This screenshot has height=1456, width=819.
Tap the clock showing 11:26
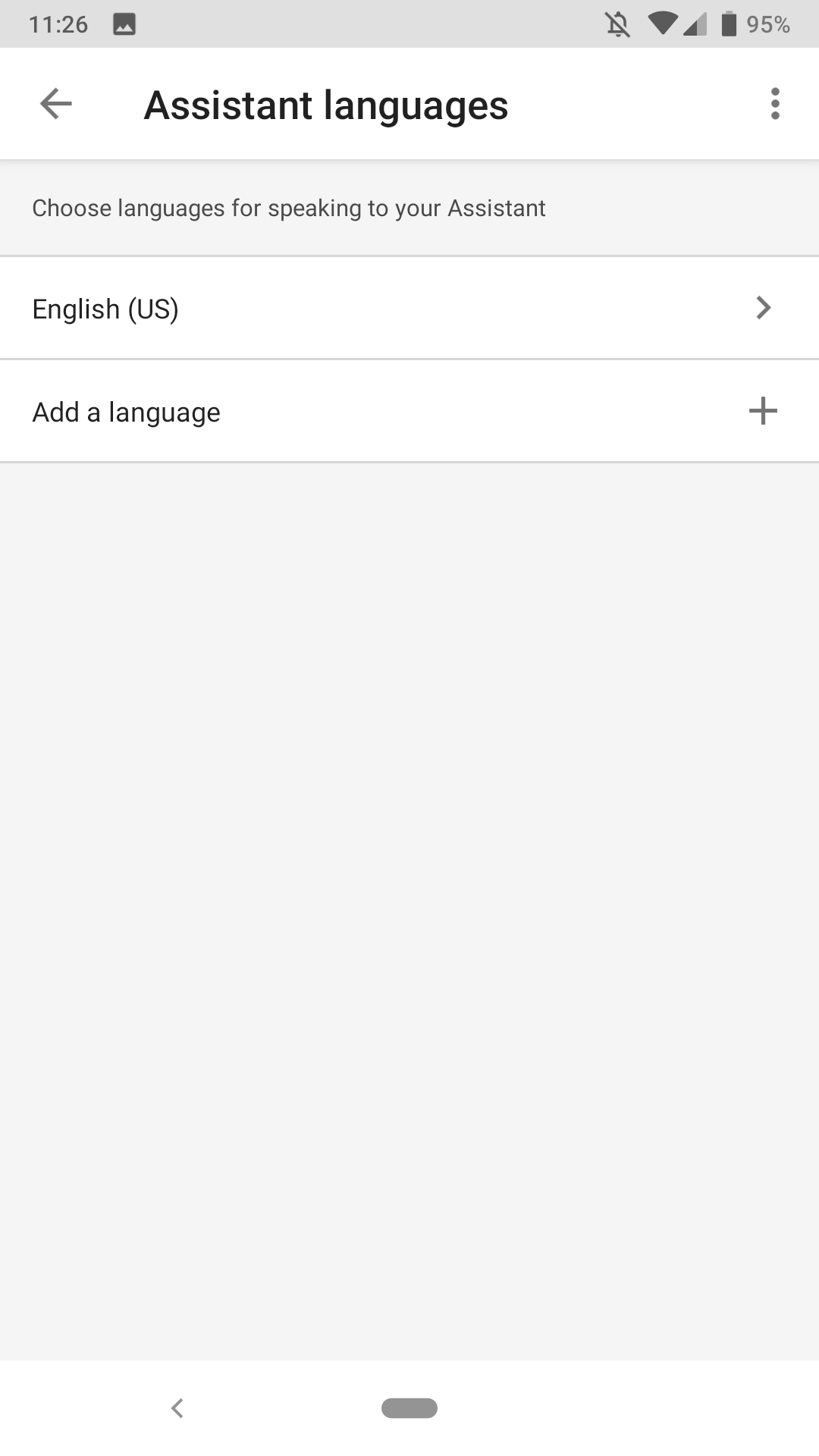pos(53,24)
